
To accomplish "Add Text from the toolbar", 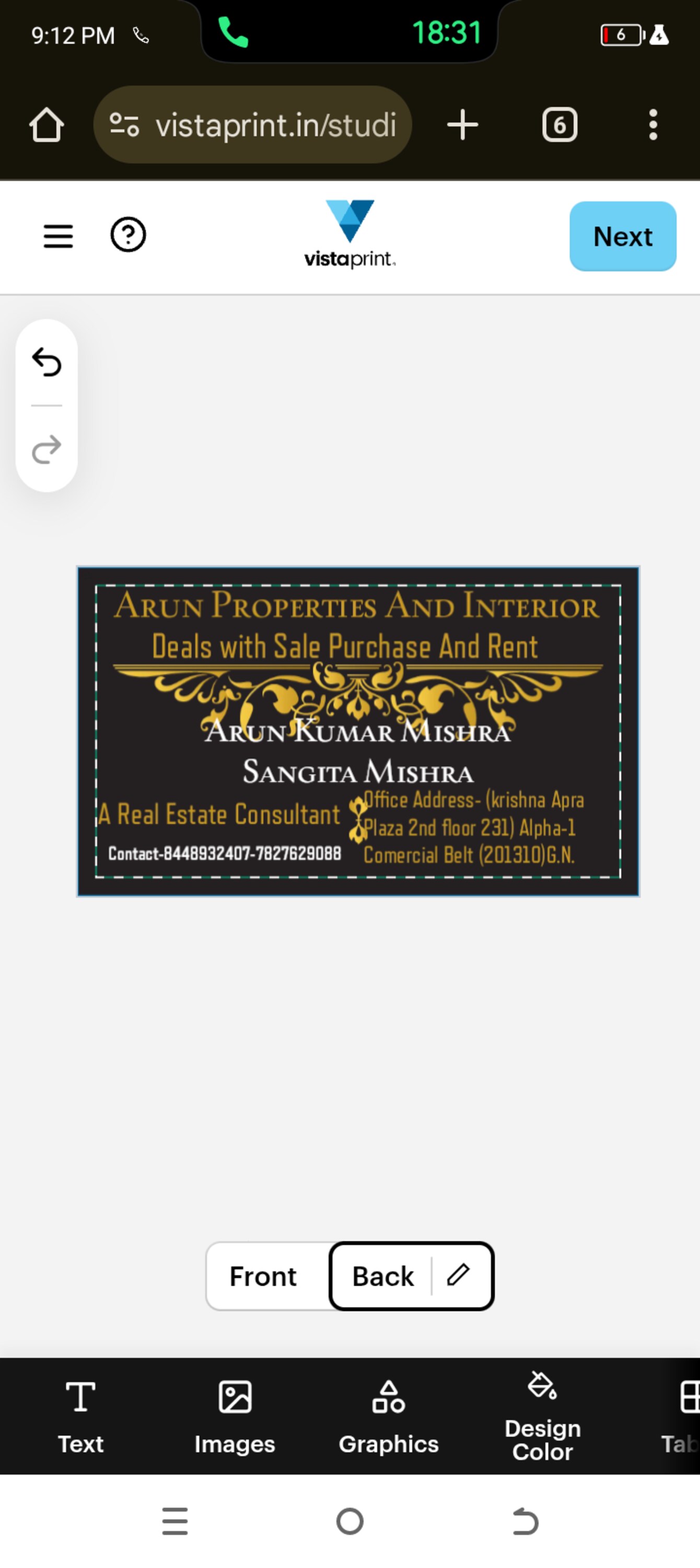I will point(80,1416).
